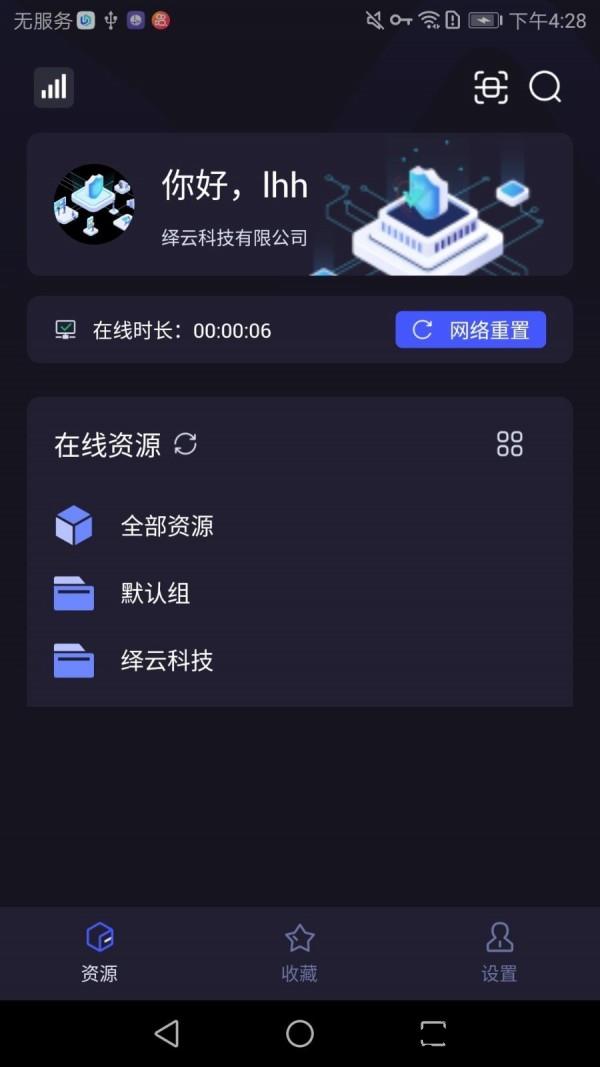This screenshot has width=600, height=1067.
Task: Tap the search magnifier icon
Action: point(545,88)
